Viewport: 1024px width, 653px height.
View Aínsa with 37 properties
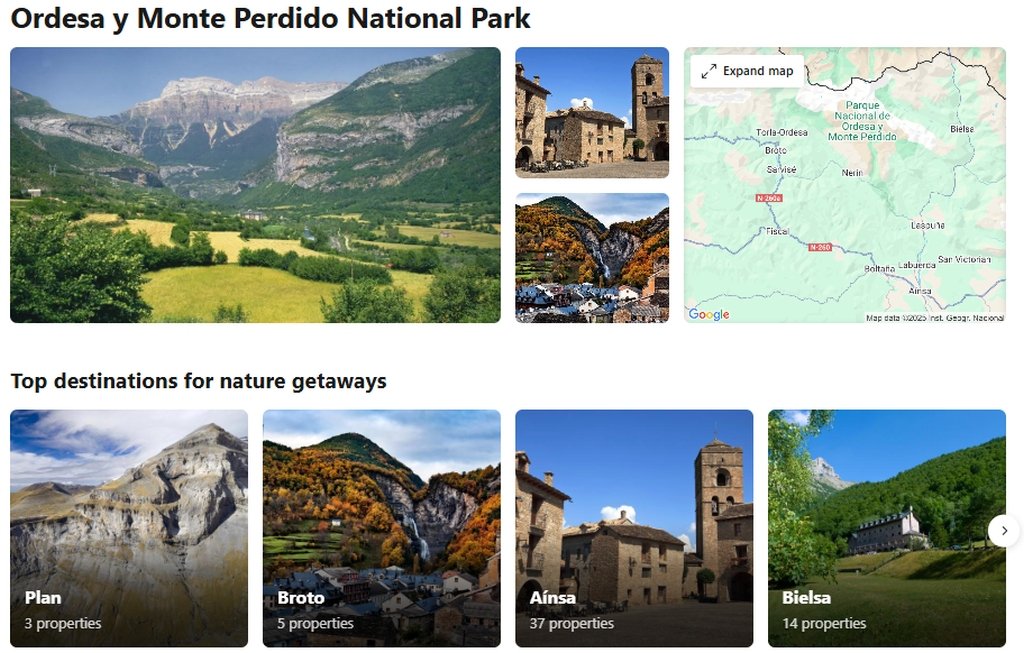click(x=634, y=528)
